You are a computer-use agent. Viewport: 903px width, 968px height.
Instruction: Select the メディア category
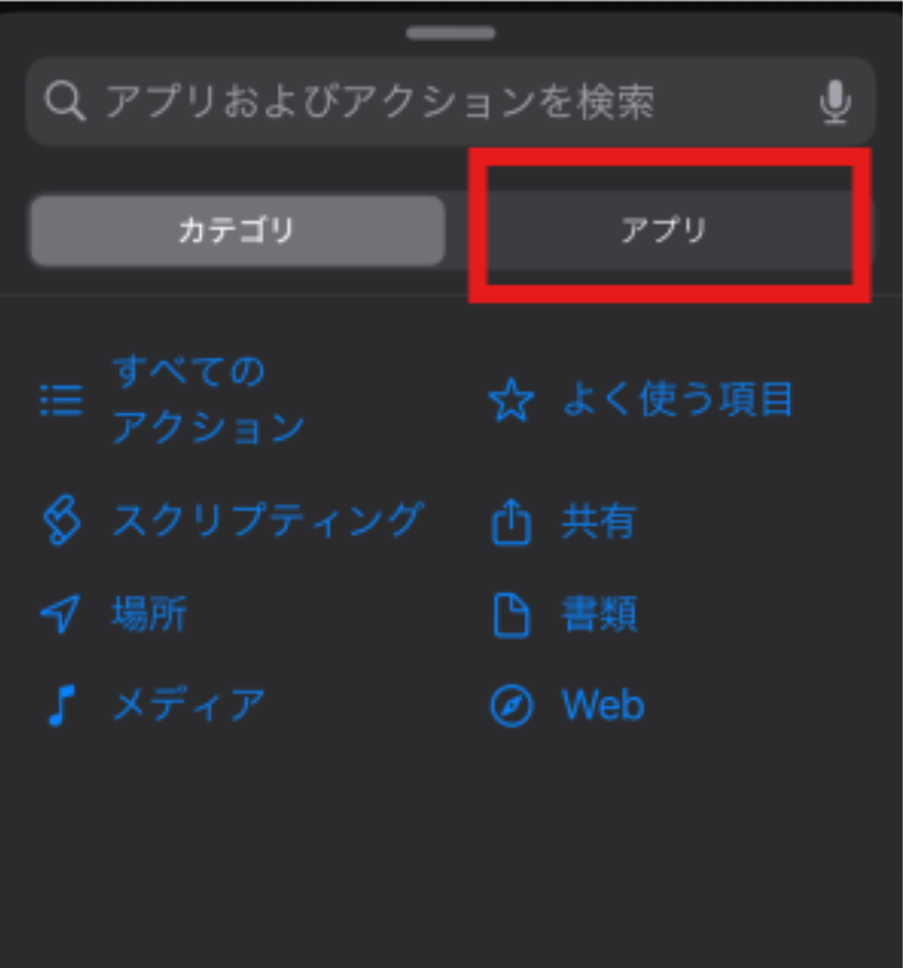click(187, 706)
